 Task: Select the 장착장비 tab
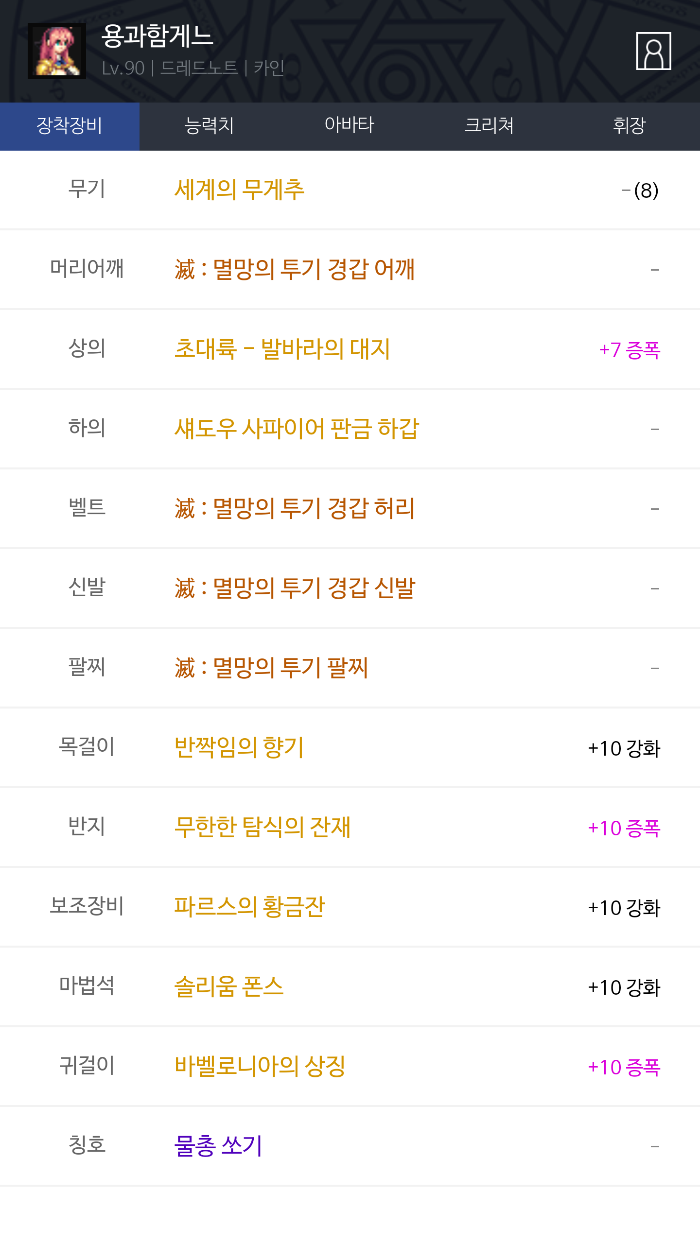pyautogui.click(x=69, y=126)
